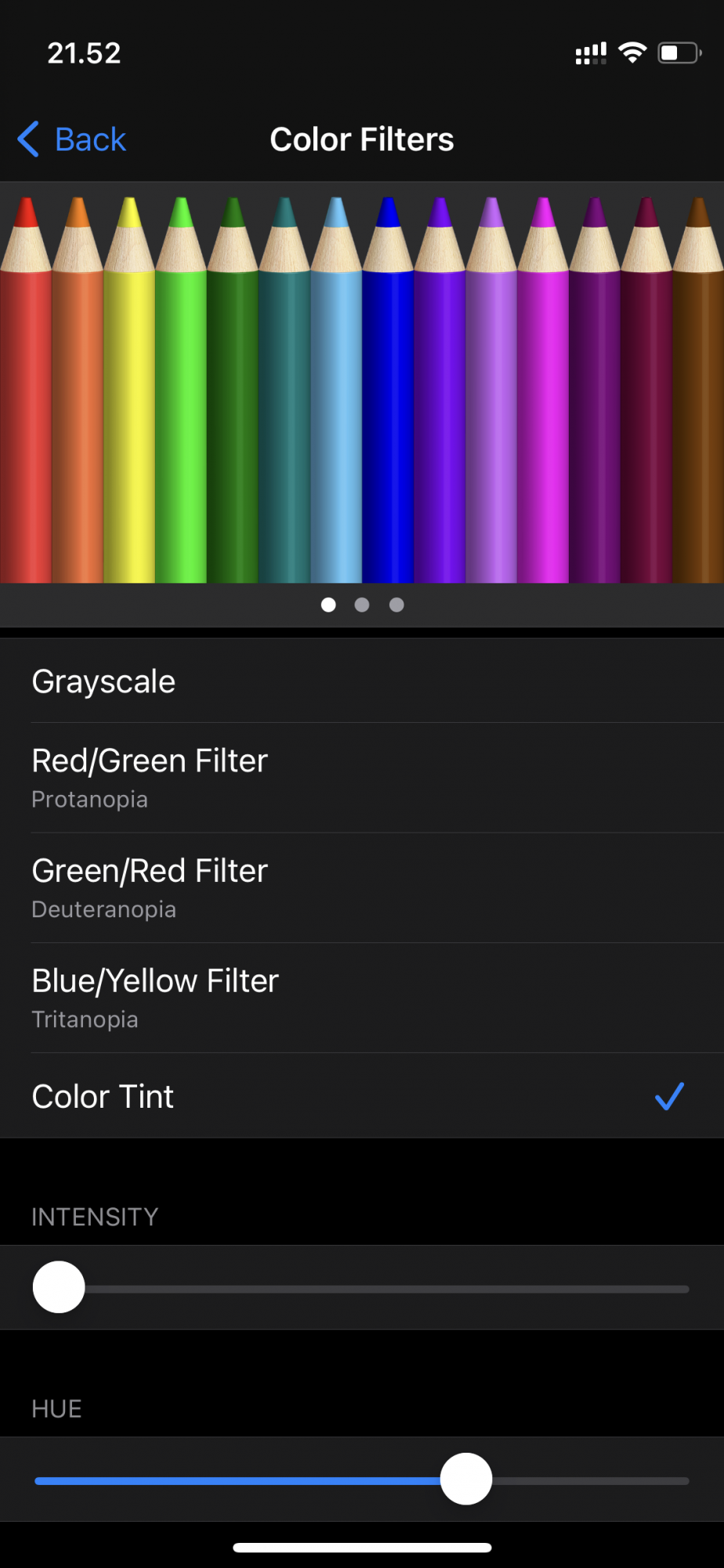Select Blue/Yellow Filter for Tritanopia

pyautogui.click(x=362, y=997)
